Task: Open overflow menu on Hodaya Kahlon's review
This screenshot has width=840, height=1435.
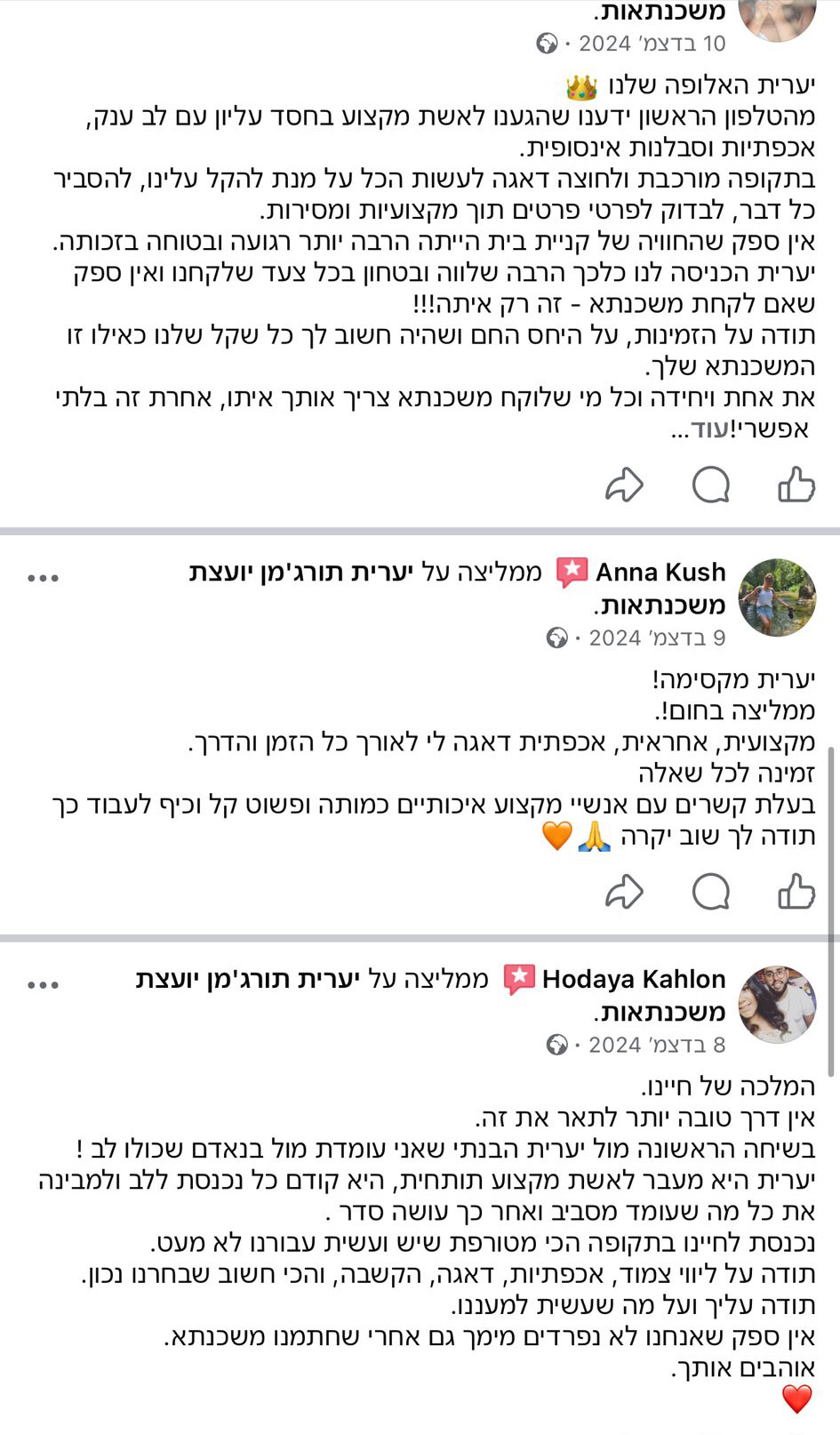Action: [43, 985]
